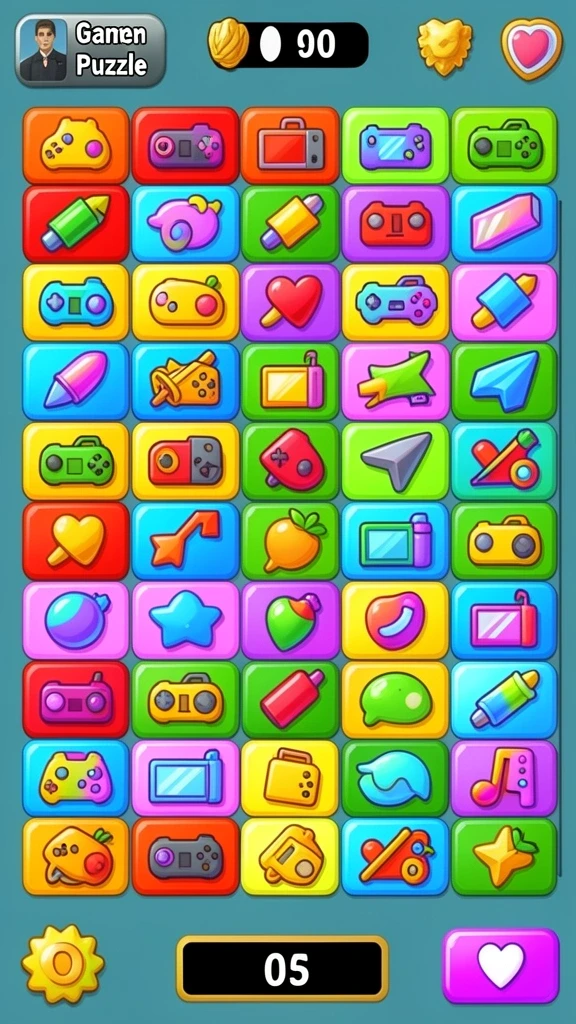Screen dimensions: 576x1024
Task: Tap the grey arrow cursor tile
Action: click(396, 461)
